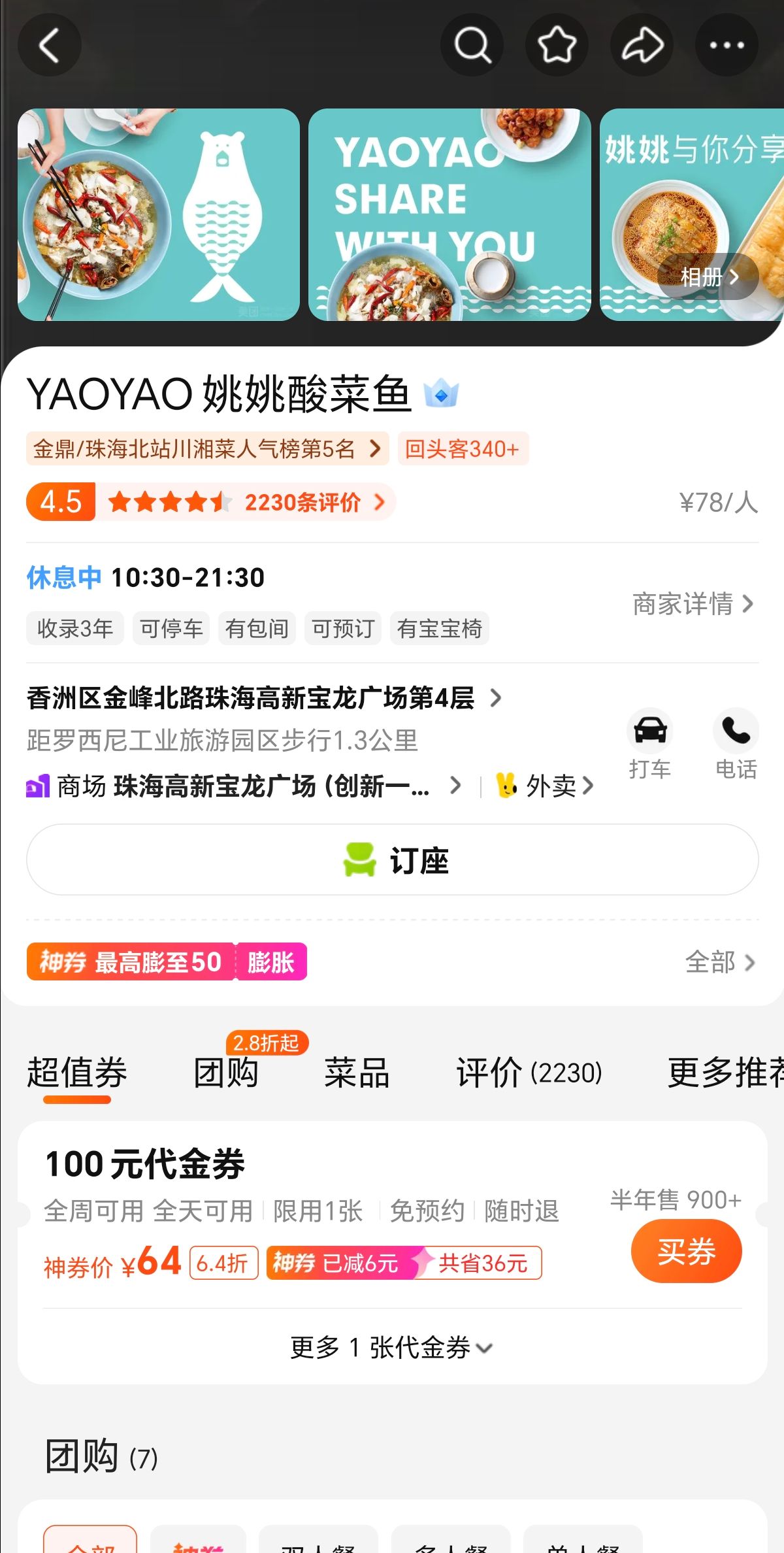The width and height of the screenshot is (784, 1553).
Task: Switch to the 菜品 tab
Action: pyautogui.click(x=357, y=1073)
